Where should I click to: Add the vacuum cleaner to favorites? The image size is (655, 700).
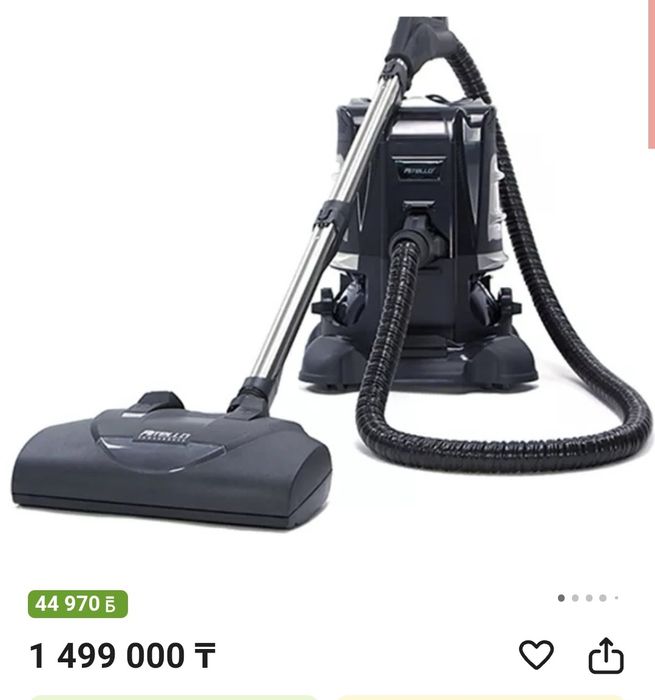pos(536,655)
